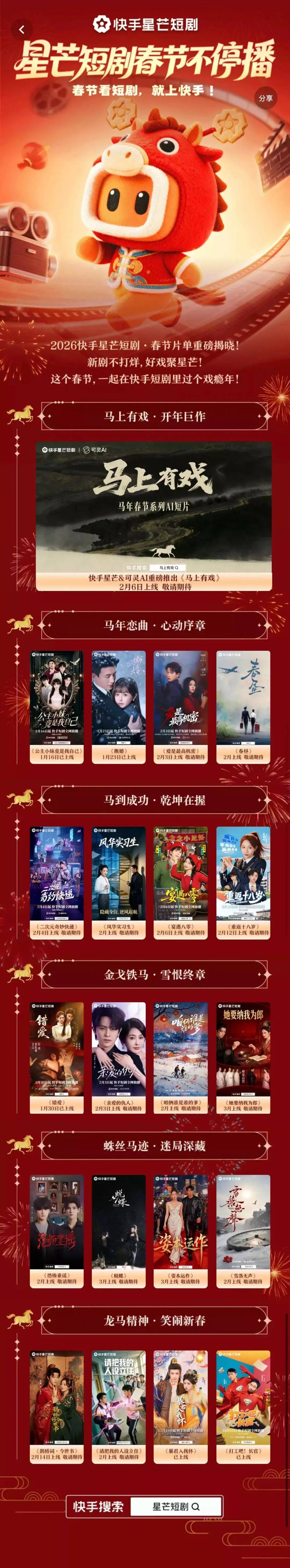The image size is (290, 1568).
Task: Open the 她要纳我为郎 drama poster
Action: [x=243, y=1057]
